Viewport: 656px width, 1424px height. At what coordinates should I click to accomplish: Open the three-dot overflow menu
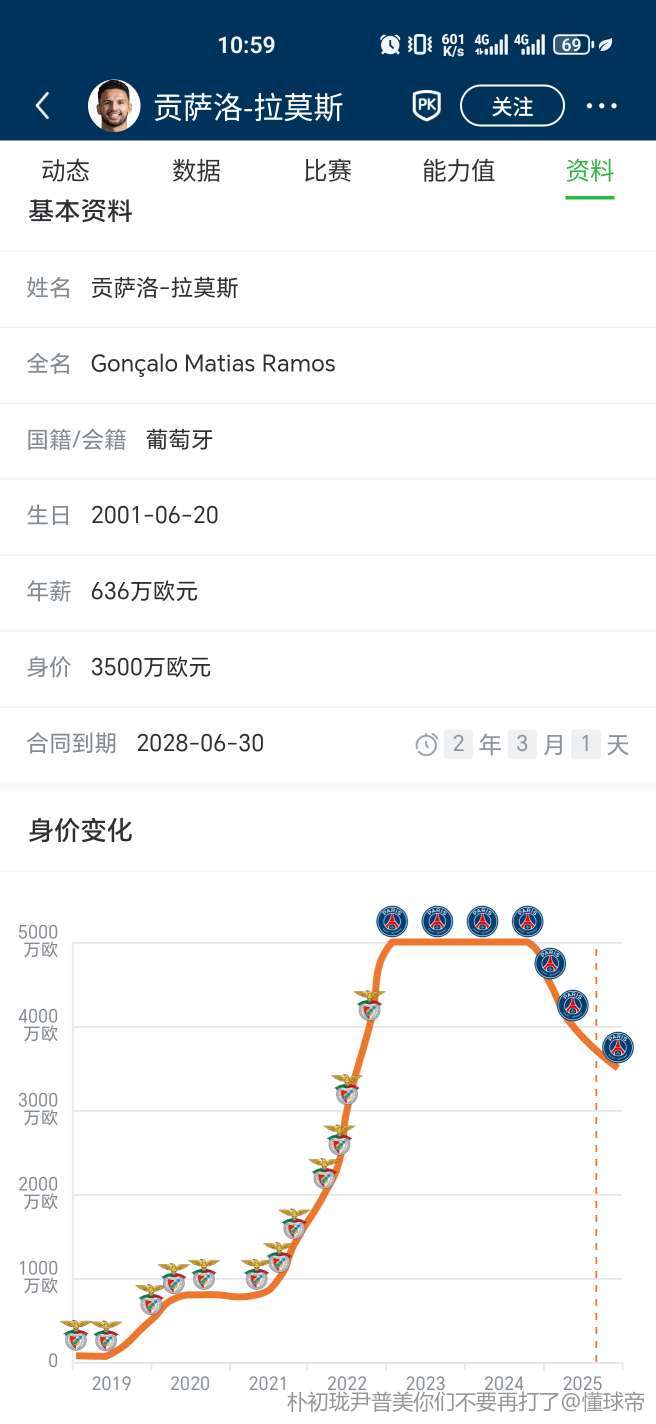coord(601,106)
